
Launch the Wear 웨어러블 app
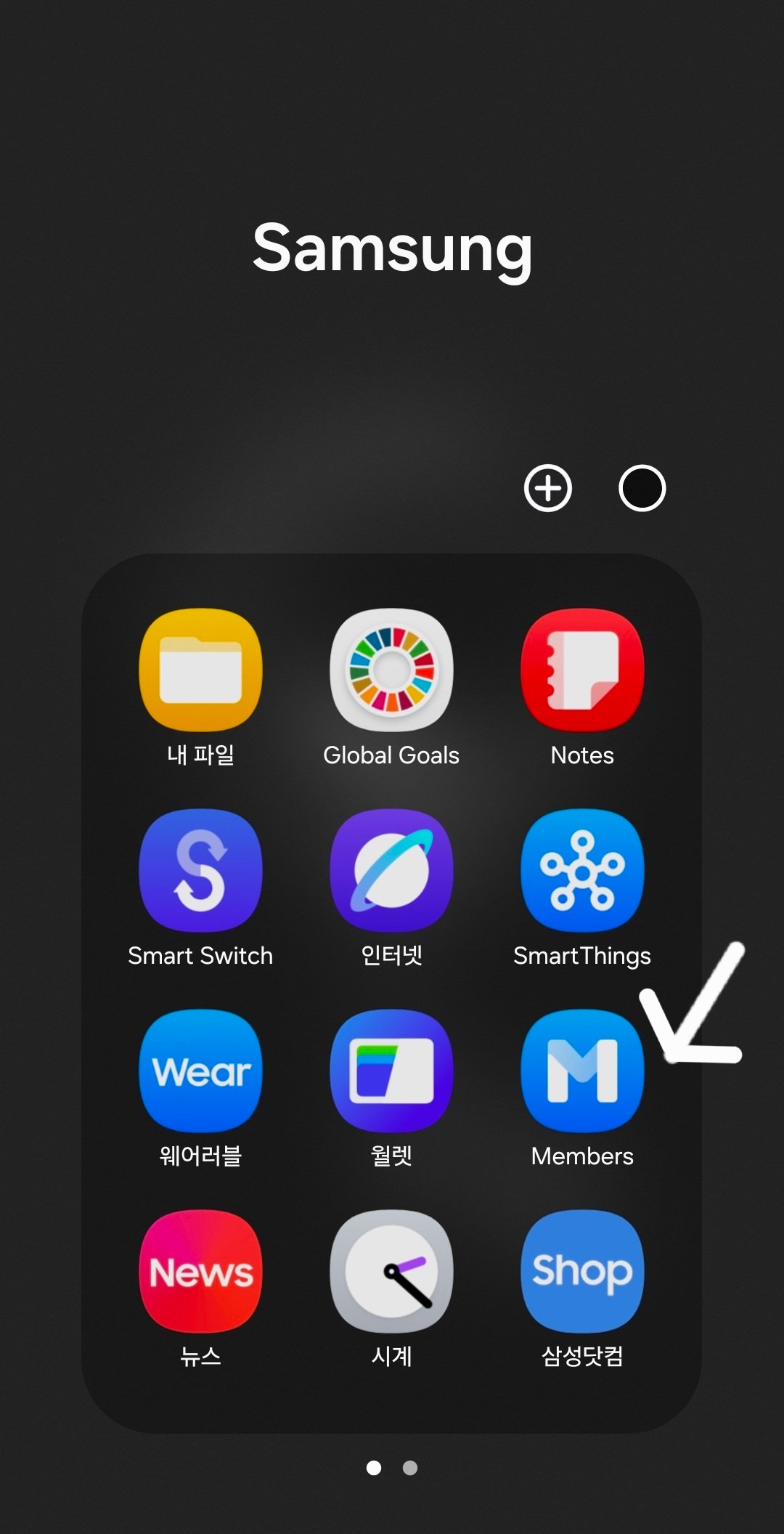pos(200,1071)
